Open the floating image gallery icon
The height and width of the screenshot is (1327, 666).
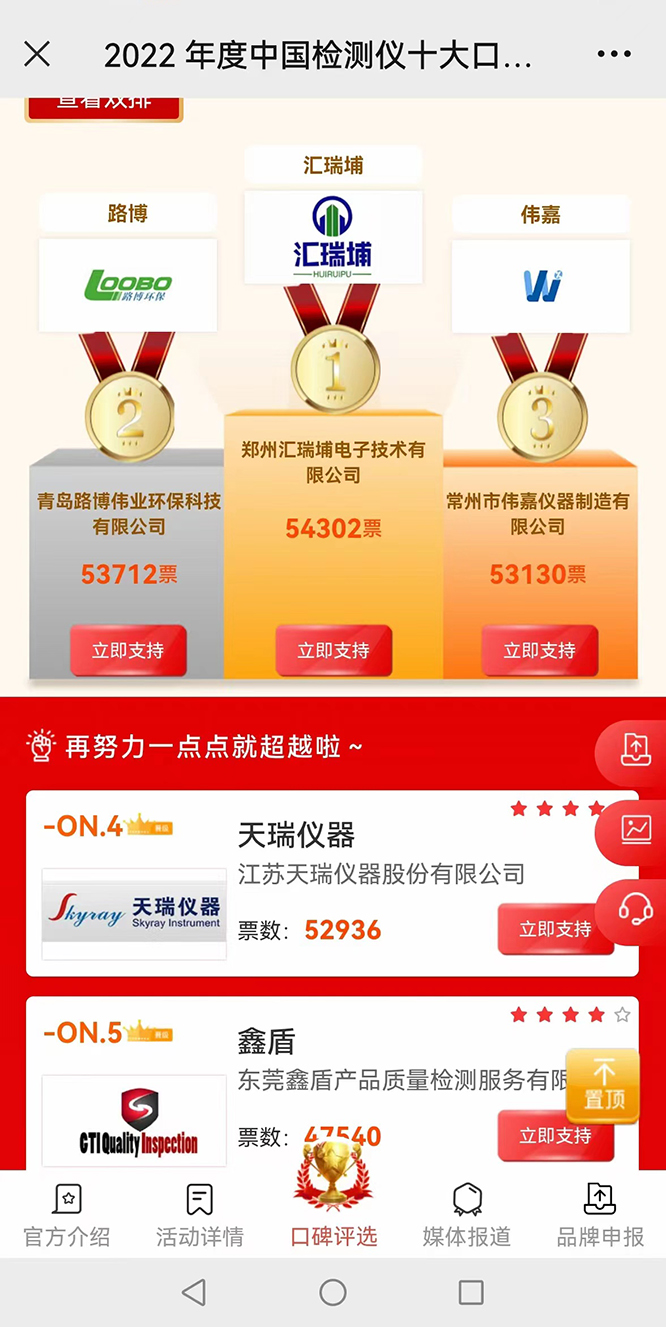pos(636,829)
